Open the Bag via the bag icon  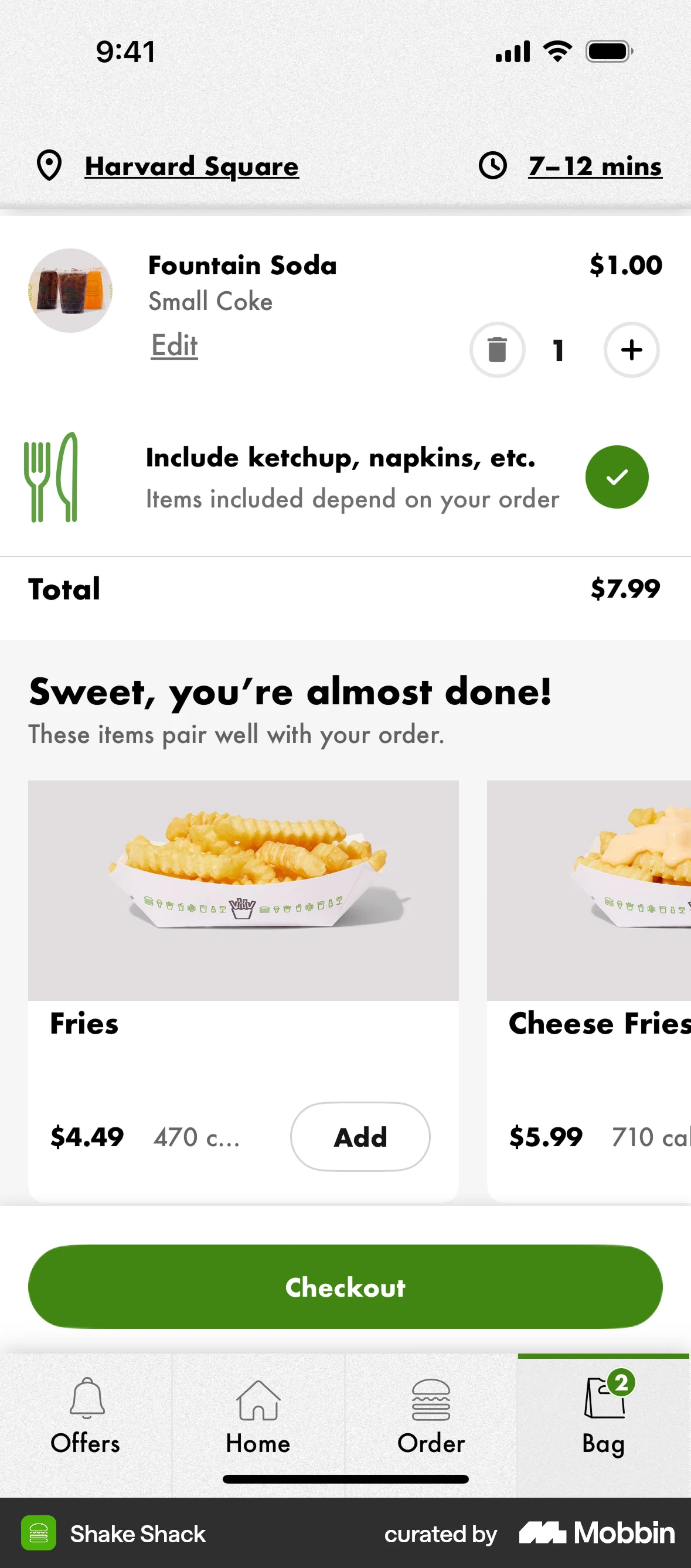[602, 1412]
